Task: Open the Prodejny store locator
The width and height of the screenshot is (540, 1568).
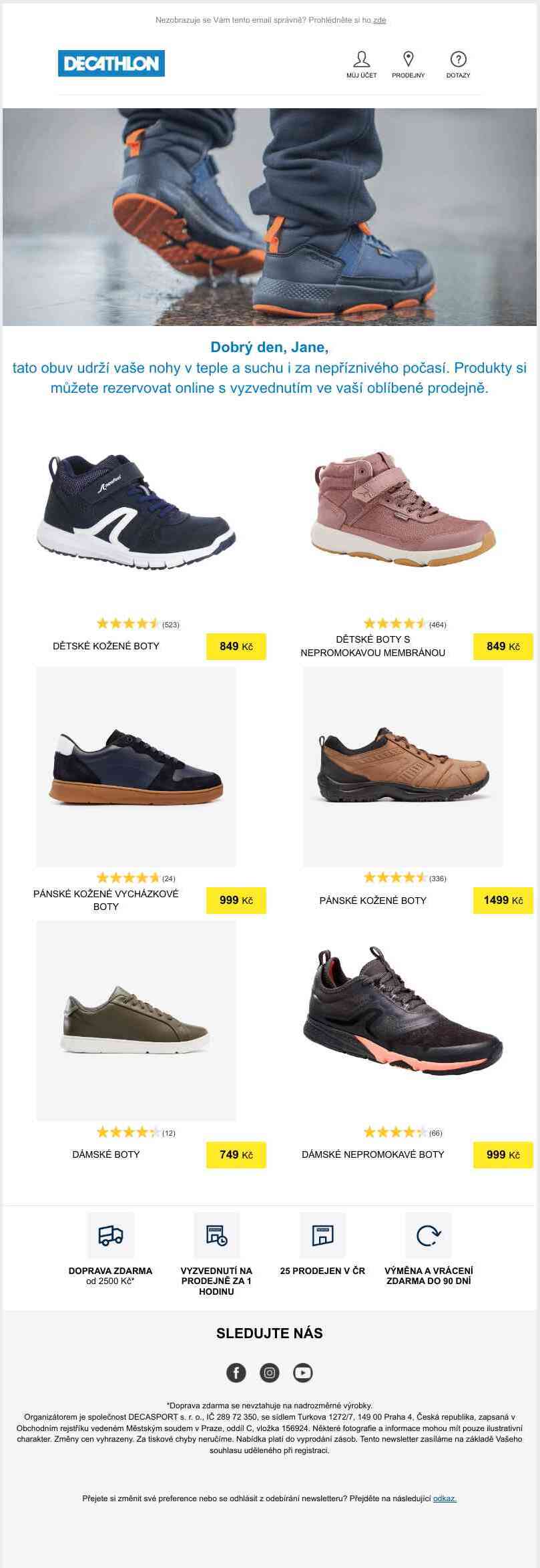Action: (x=408, y=64)
